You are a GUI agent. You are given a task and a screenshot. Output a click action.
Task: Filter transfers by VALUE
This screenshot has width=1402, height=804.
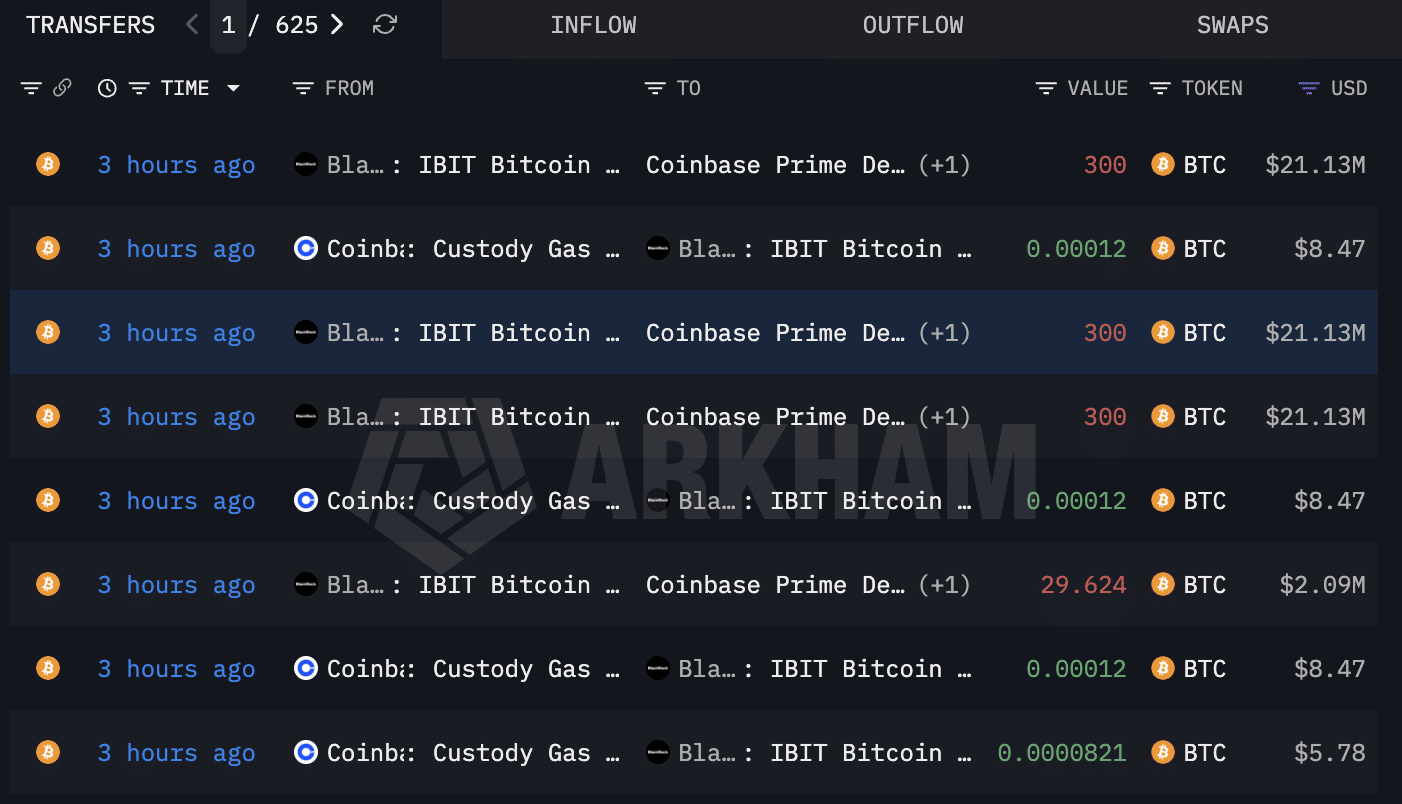pos(1046,88)
